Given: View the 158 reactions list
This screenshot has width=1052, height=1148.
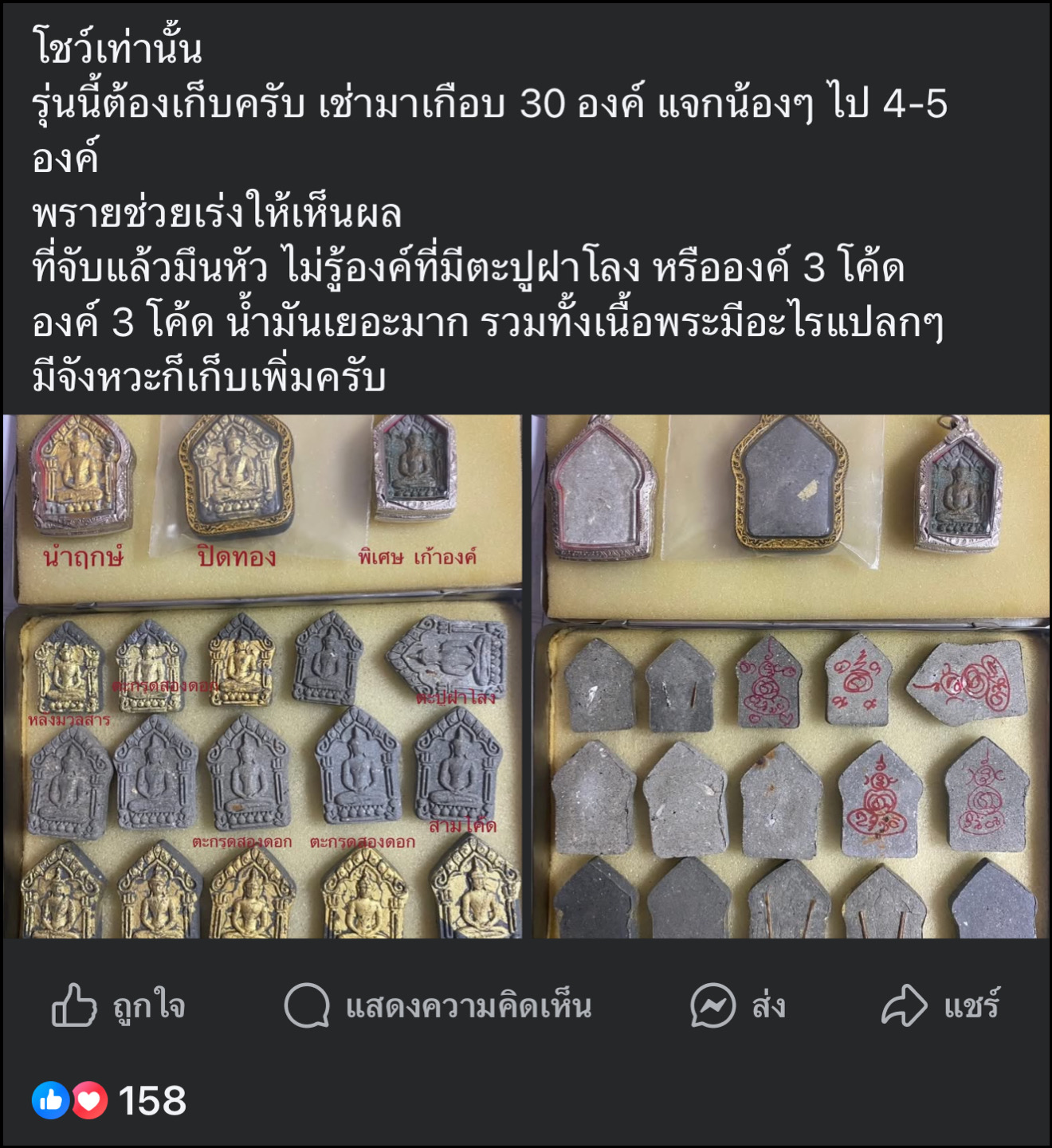Looking at the screenshot, I should pos(109,1101).
